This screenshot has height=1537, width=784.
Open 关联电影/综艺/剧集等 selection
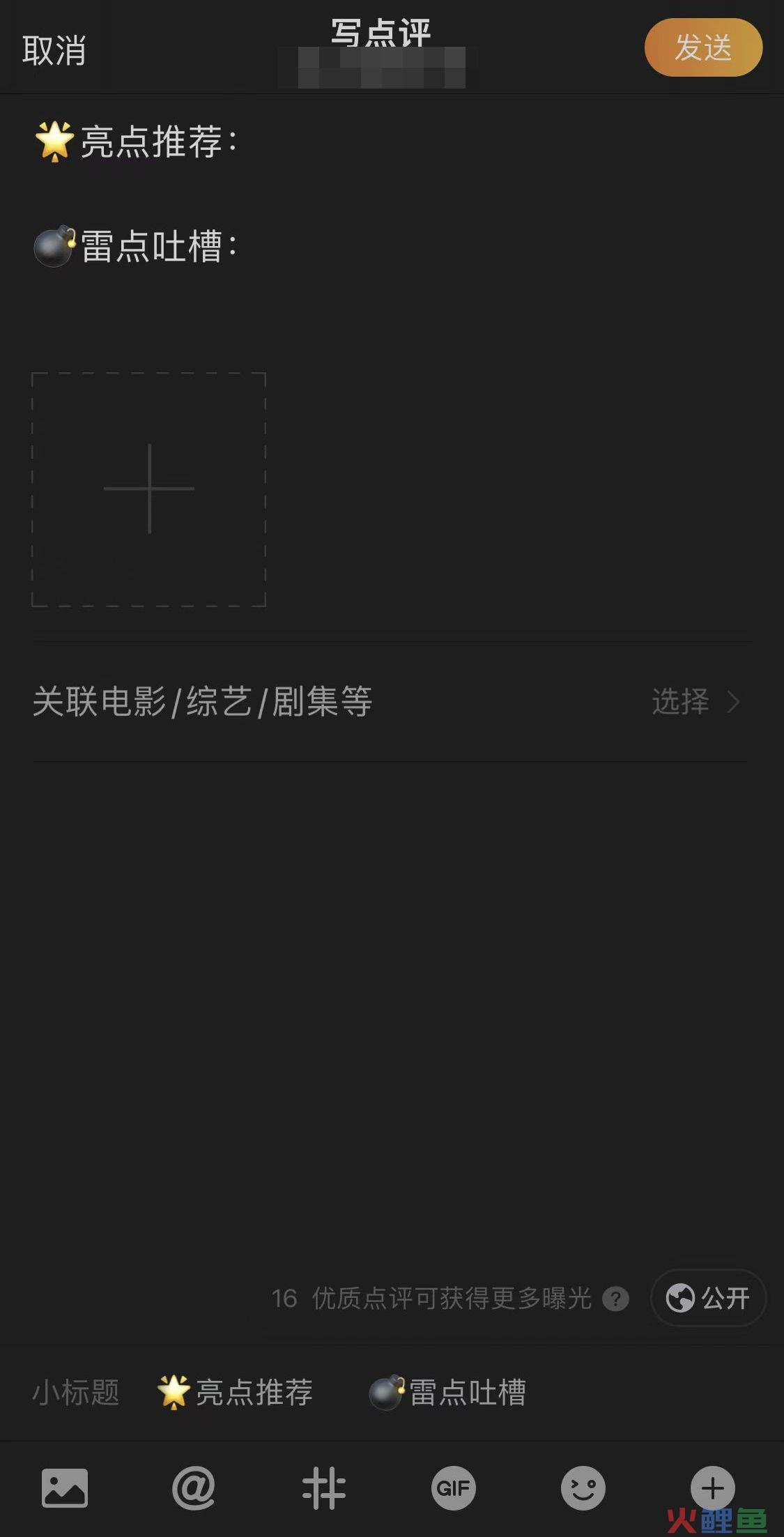(390, 701)
